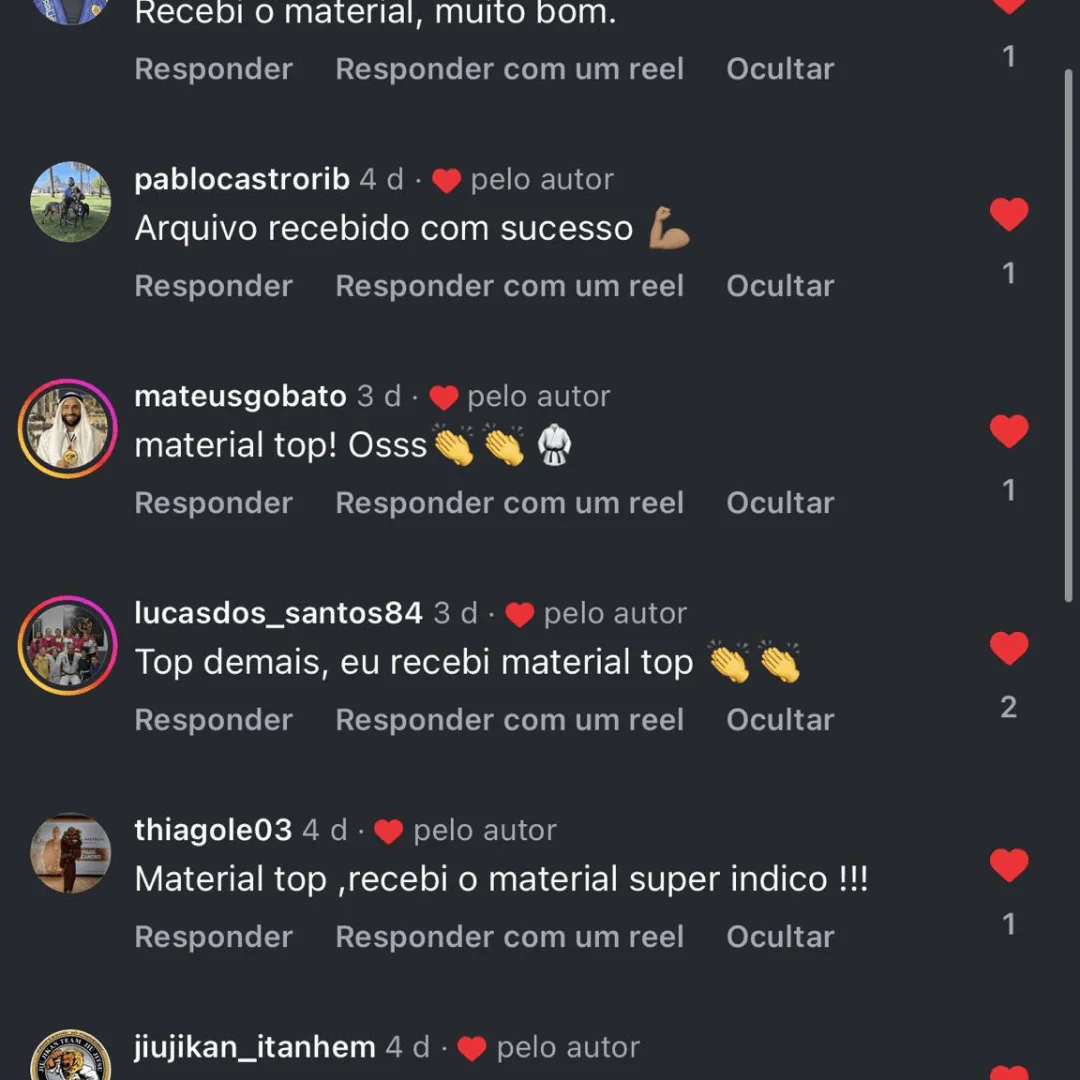
Task: Open the lucasdos_santos84 username link
Action: click(278, 613)
